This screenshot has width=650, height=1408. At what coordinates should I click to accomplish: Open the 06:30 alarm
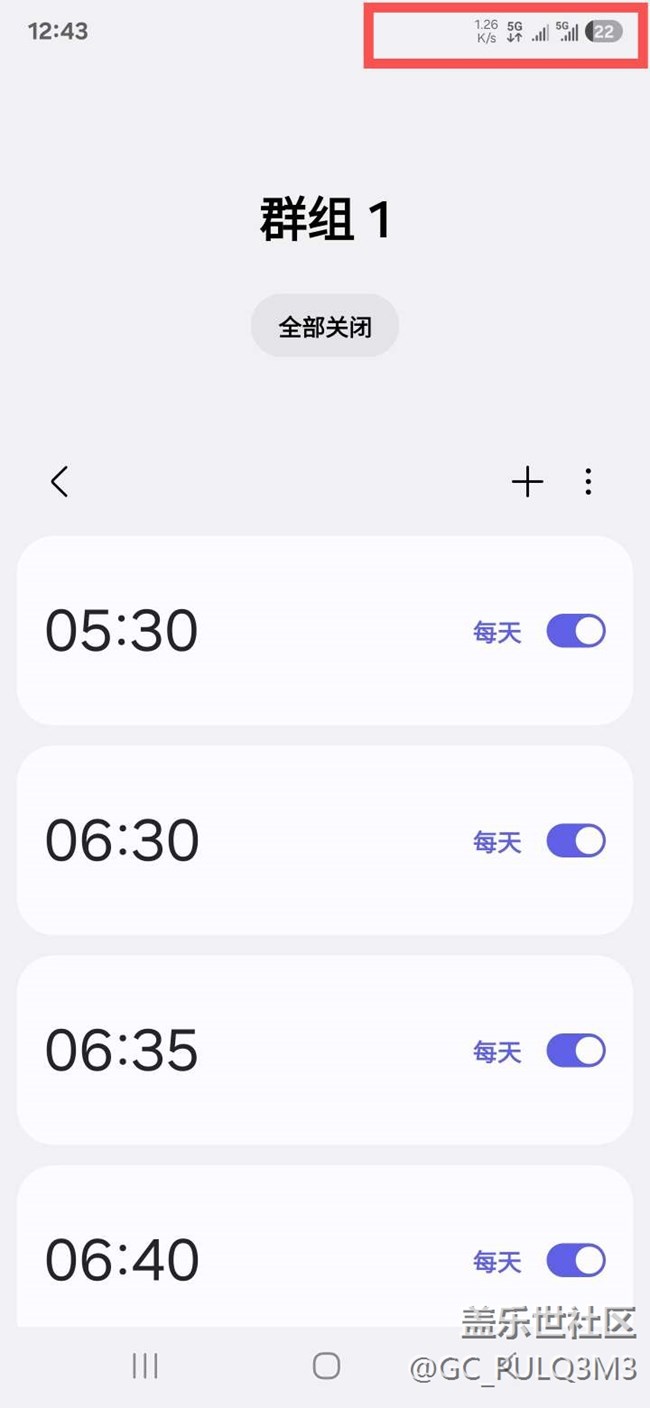(325, 840)
